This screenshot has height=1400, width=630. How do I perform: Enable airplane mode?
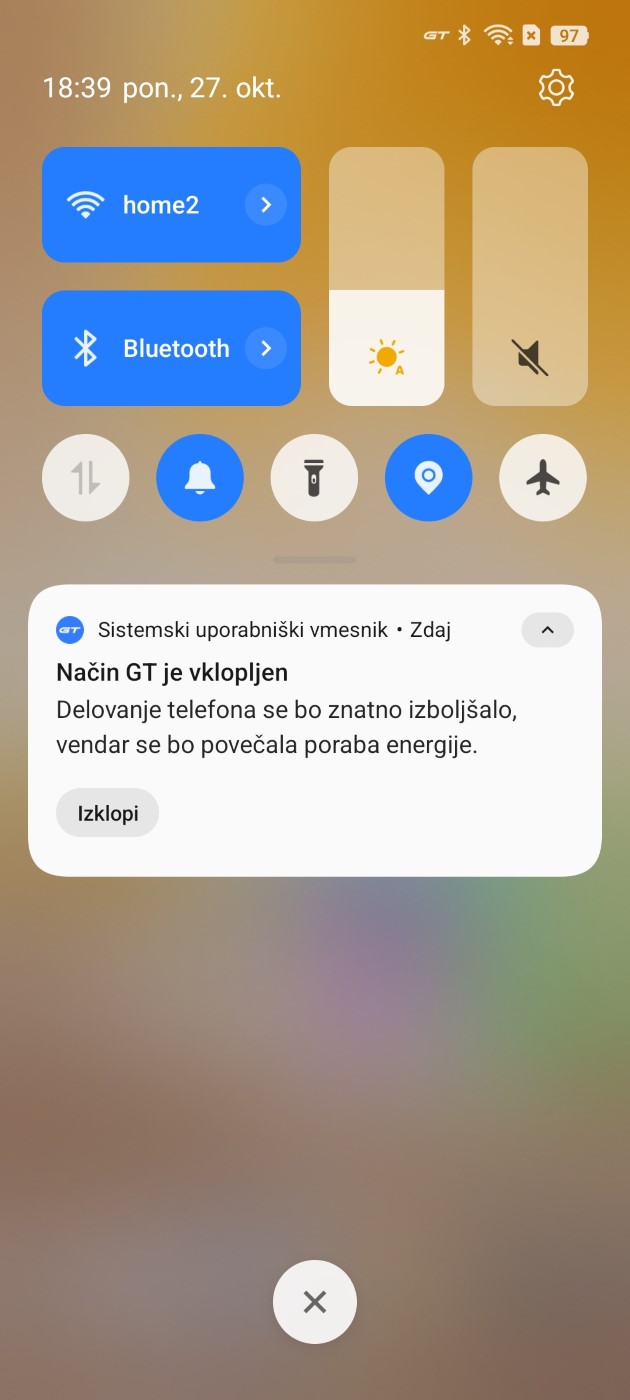[542, 479]
